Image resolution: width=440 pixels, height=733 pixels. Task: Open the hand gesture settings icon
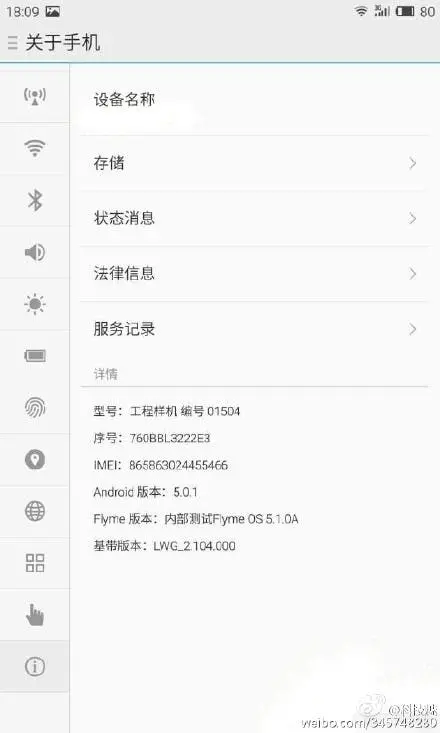point(35,615)
